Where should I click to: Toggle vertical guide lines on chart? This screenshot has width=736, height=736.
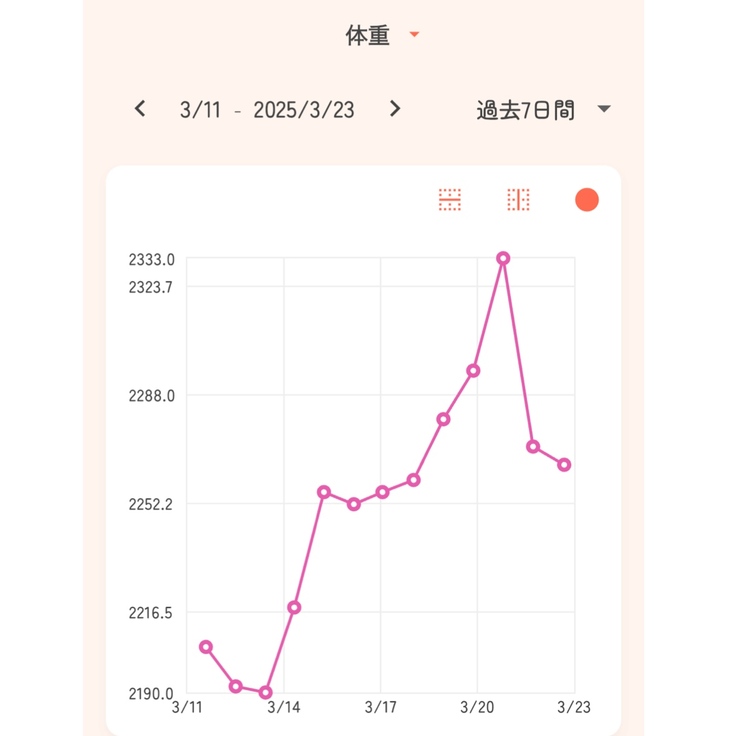point(518,200)
